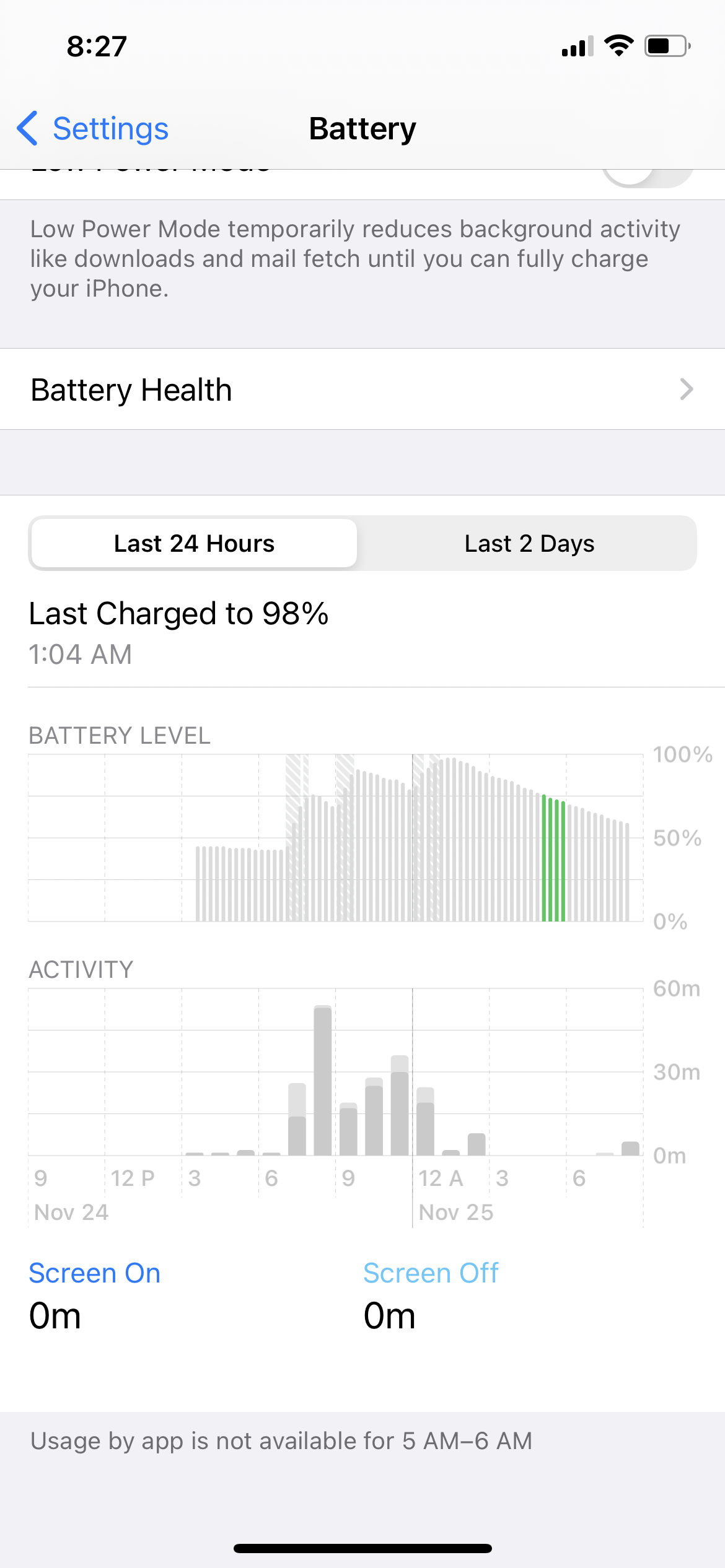Open Battery Health
This screenshot has width=725, height=1568.
(x=362, y=390)
